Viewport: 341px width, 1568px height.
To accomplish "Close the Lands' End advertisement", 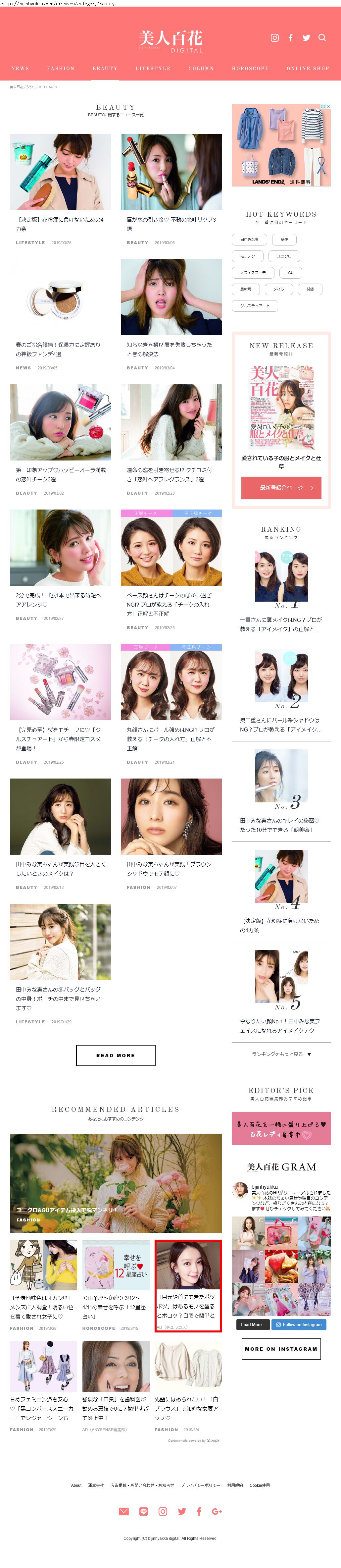I will (328, 107).
